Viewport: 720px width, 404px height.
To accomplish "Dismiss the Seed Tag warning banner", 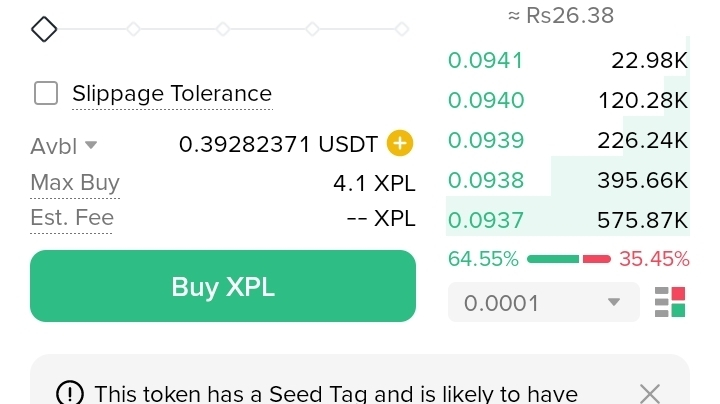I will coord(650,394).
